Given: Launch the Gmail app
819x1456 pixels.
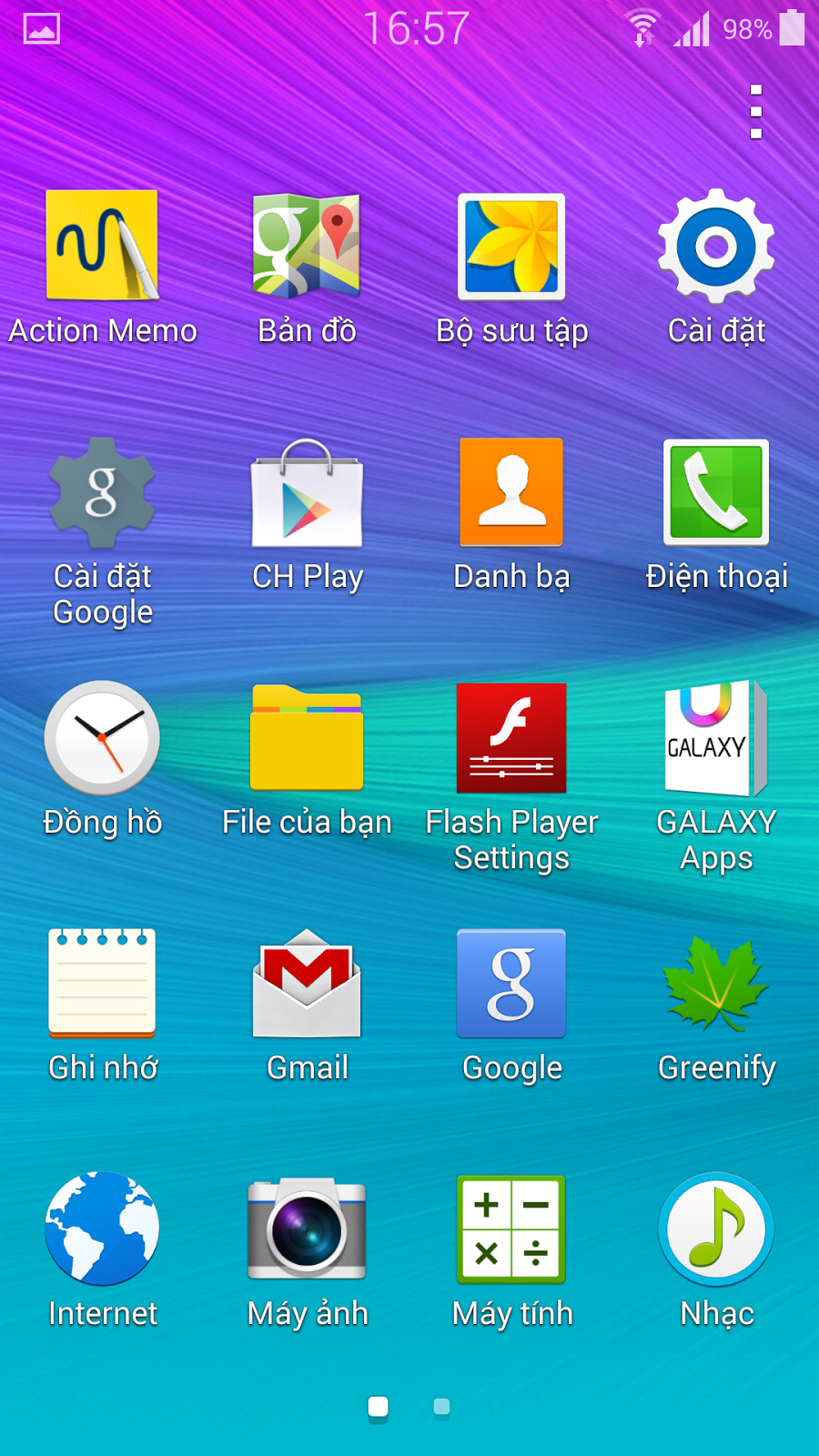Looking at the screenshot, I should coord(307,983).
